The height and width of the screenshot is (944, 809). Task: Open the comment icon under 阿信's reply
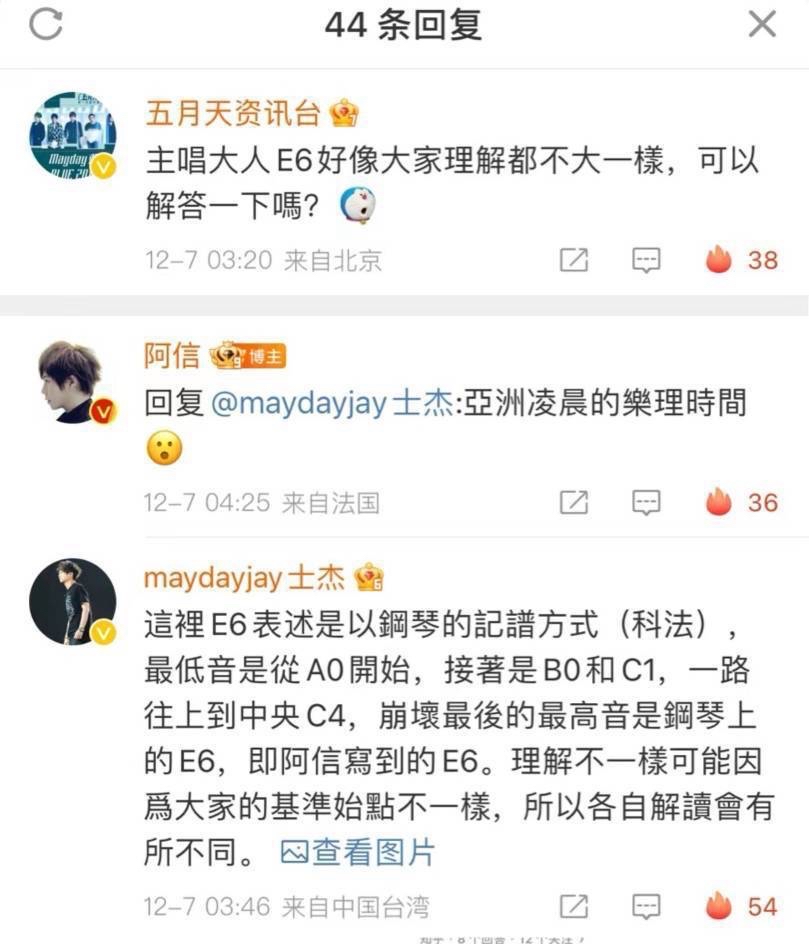[648, 503]
